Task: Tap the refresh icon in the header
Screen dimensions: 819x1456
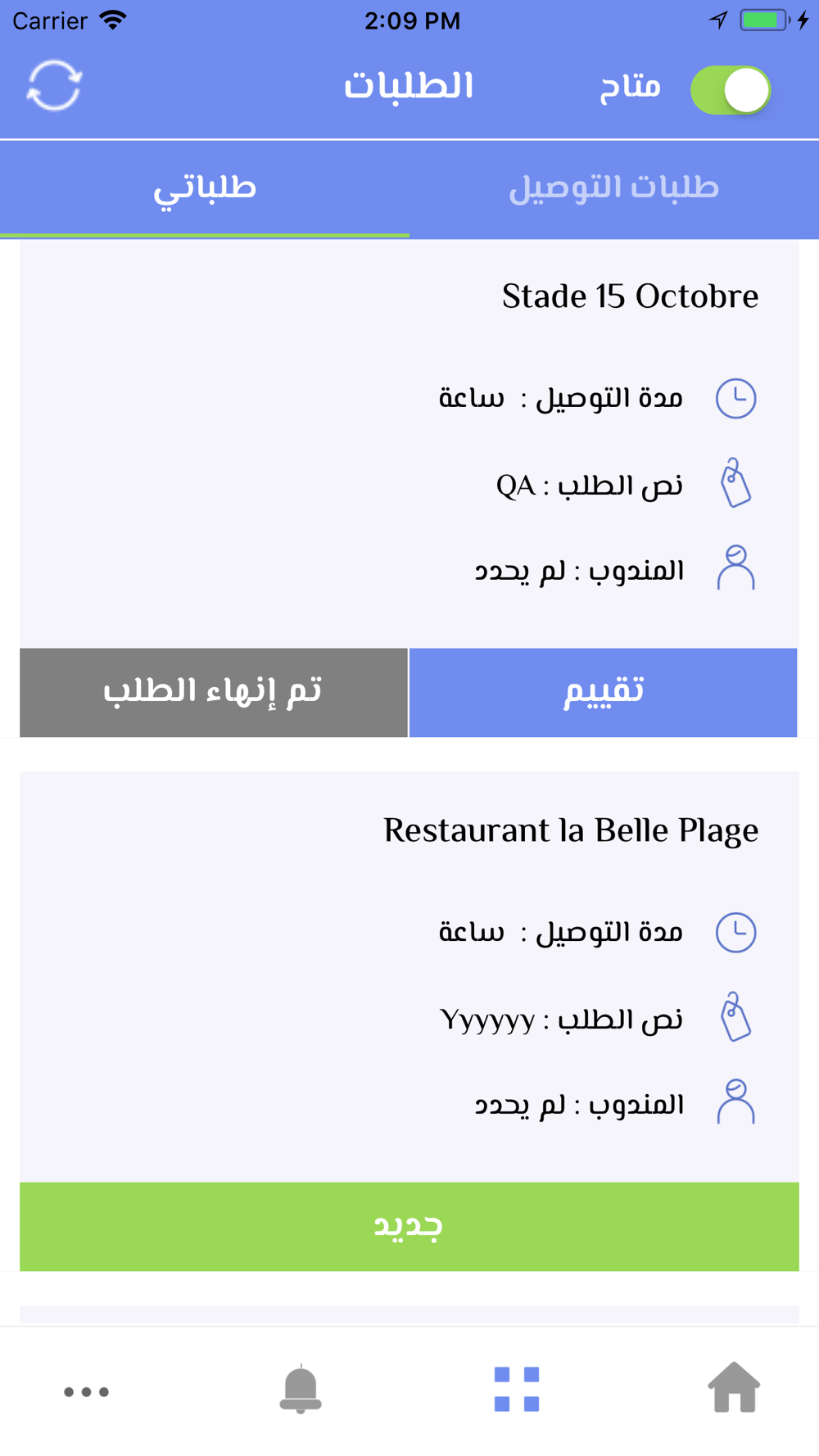Action: click(55, 86)
